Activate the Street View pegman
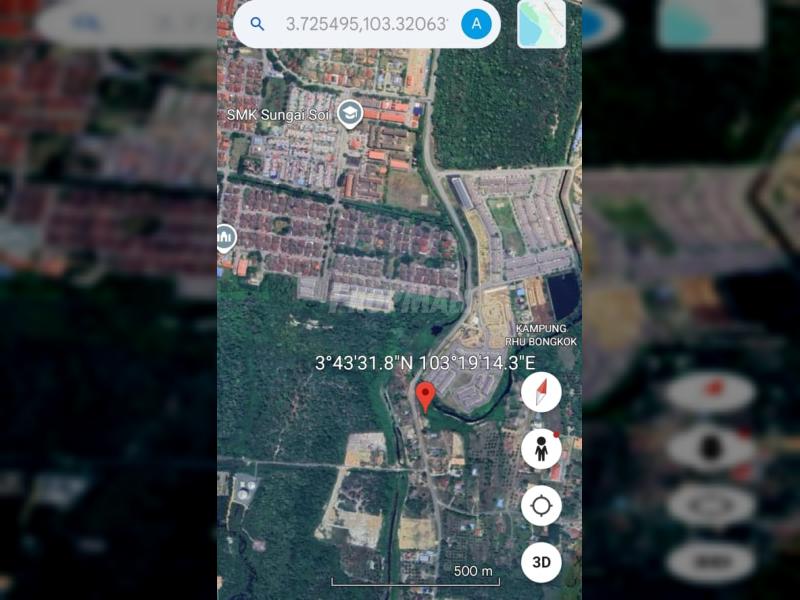Image resolution: width=800 pixels, height=600 pixels. pos(541,449)
